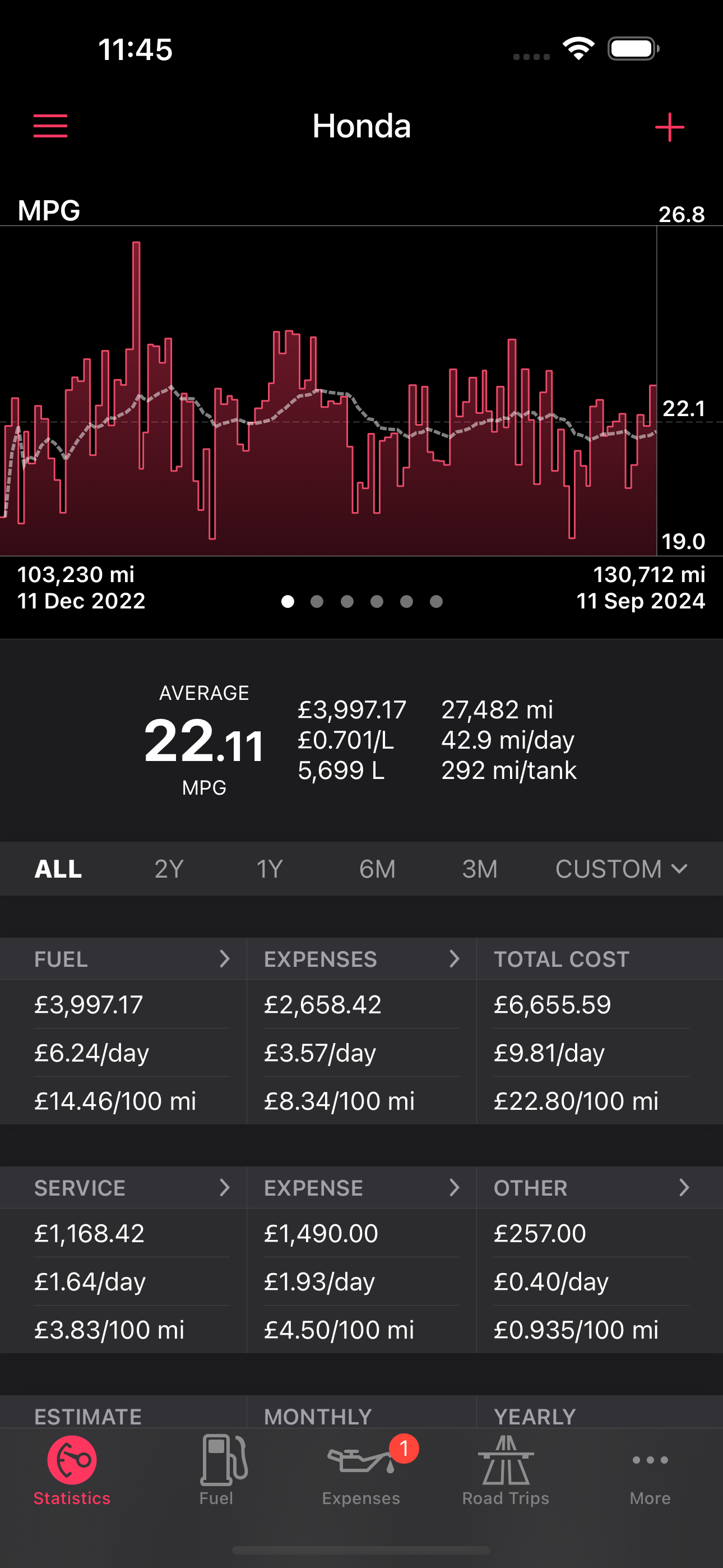
Task: Show ALL time statistics
Action: point(58,869)
